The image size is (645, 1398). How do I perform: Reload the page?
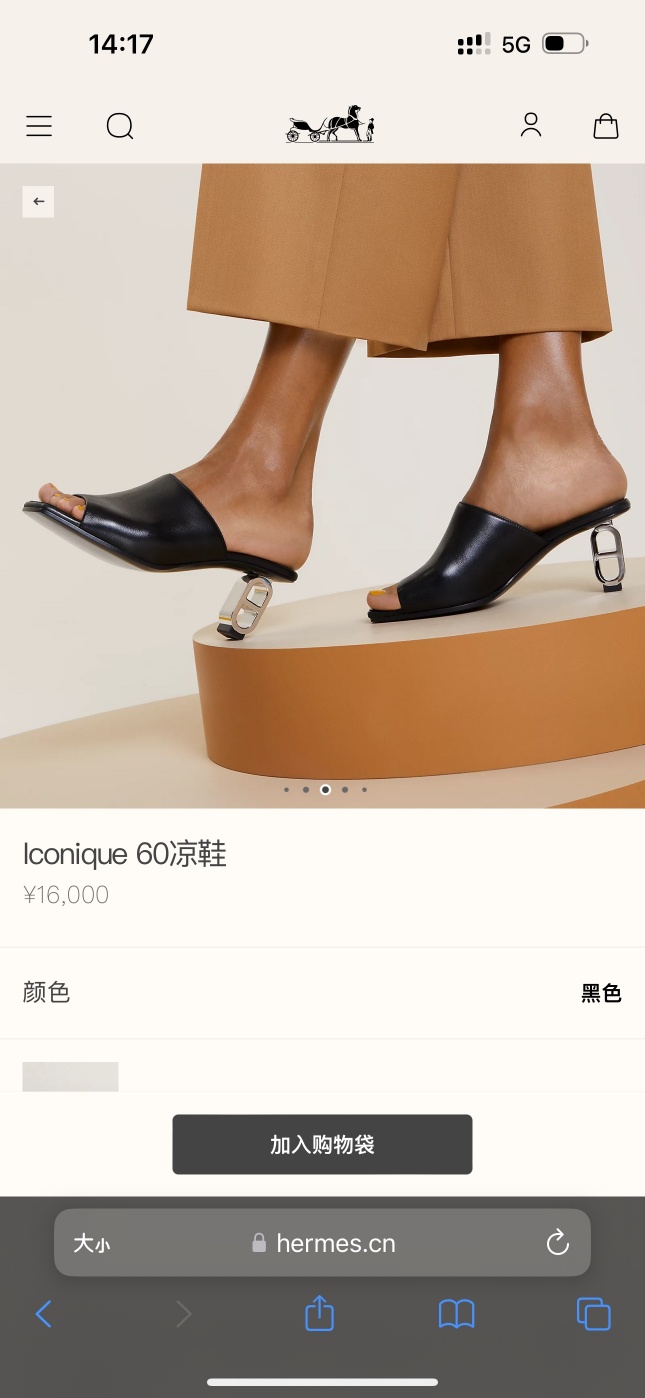(557, 1243)
